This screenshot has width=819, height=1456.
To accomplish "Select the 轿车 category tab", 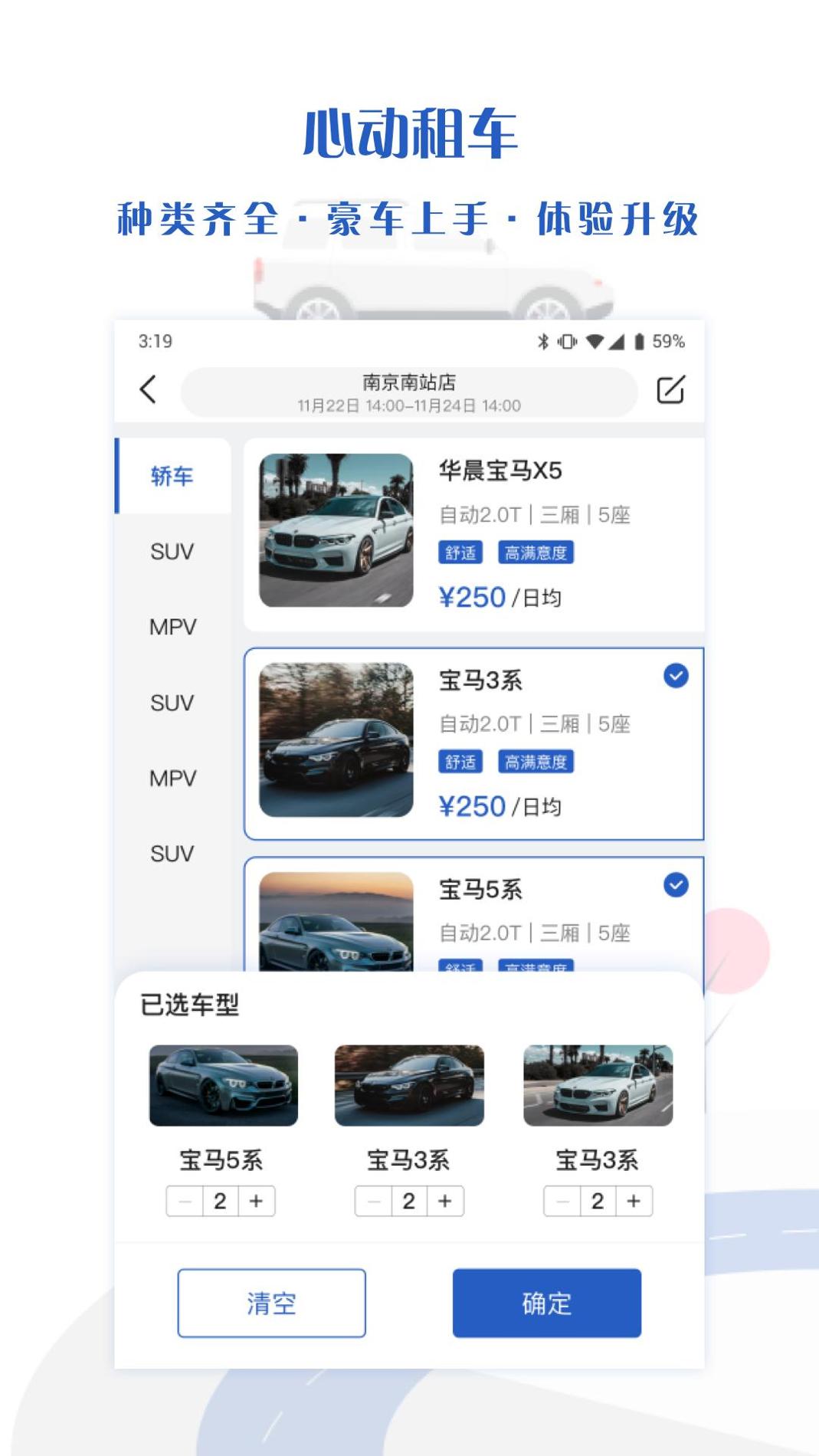I will 173,475.
